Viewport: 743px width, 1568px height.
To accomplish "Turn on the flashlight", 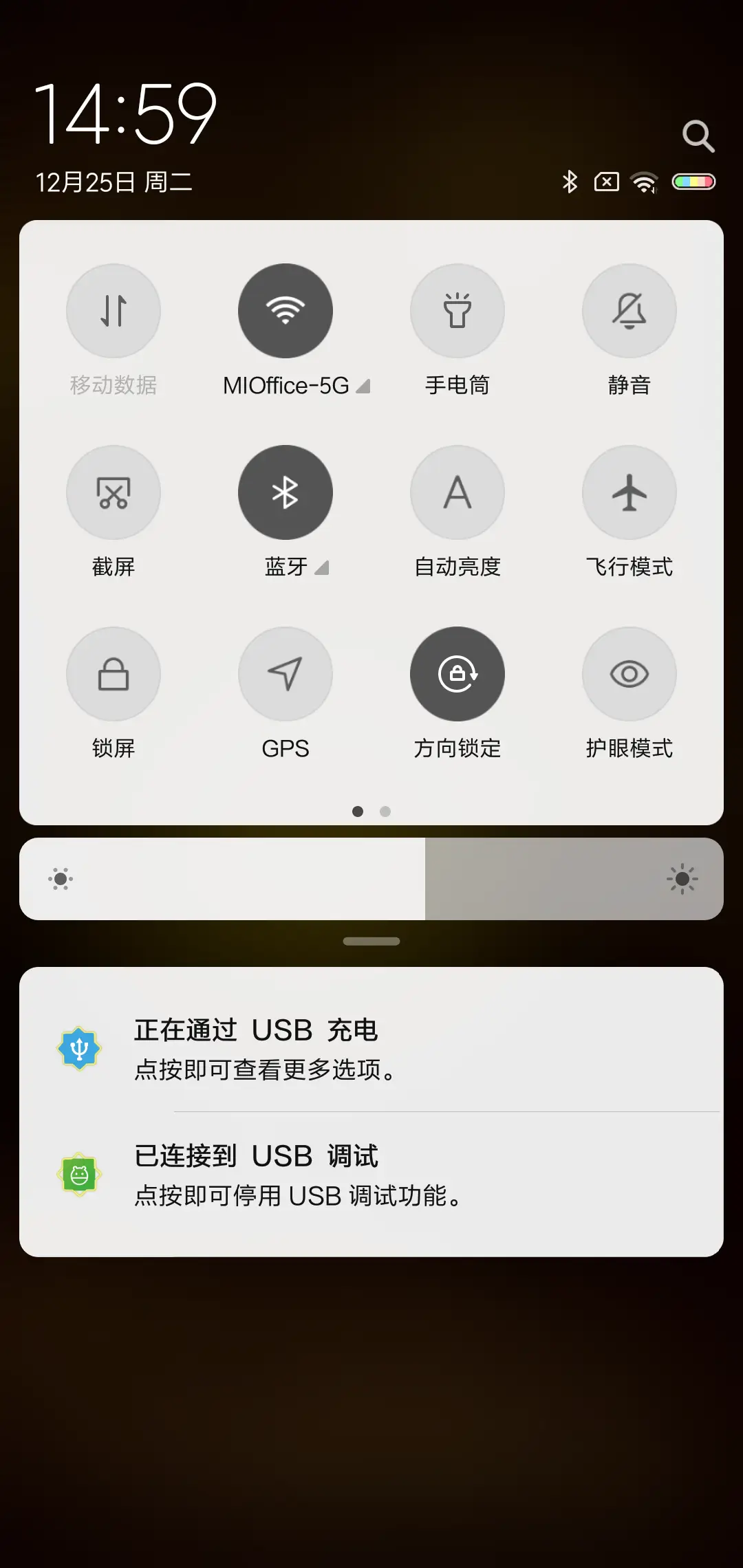I will pos(457,311).
